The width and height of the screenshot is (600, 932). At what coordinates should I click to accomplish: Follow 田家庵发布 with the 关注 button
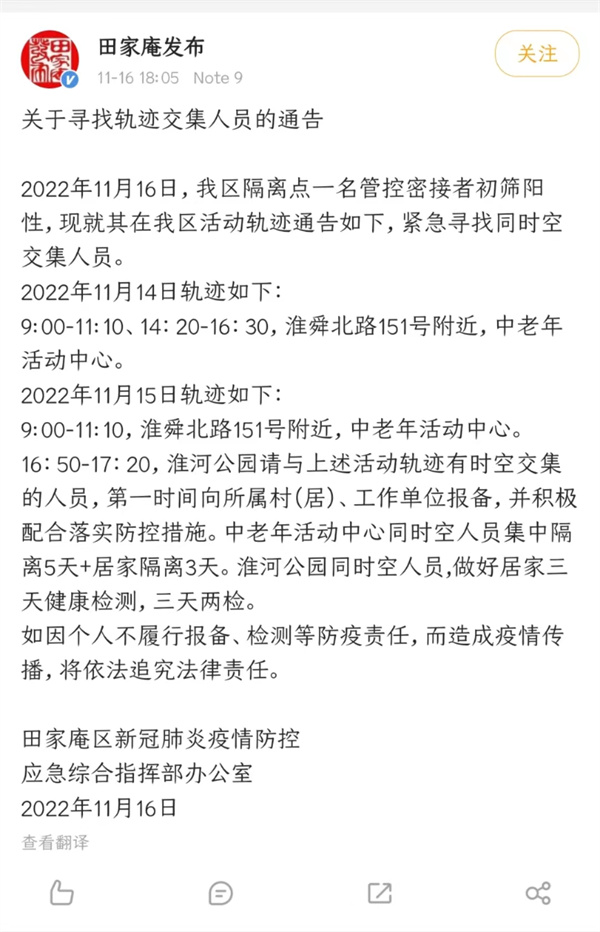click(x=537, y=55)
